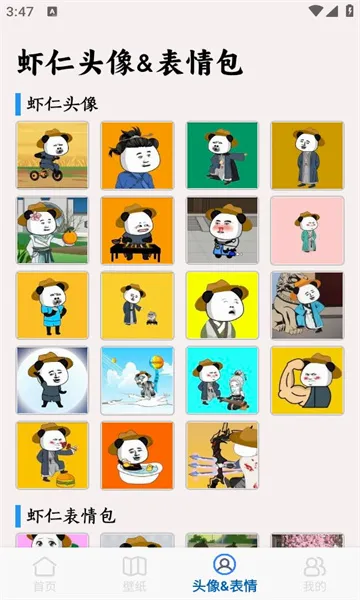Open the sky and clouds panda avatar
Viewport: 360px width, 600px height.
pyautogui.click(x=137, y=380)
